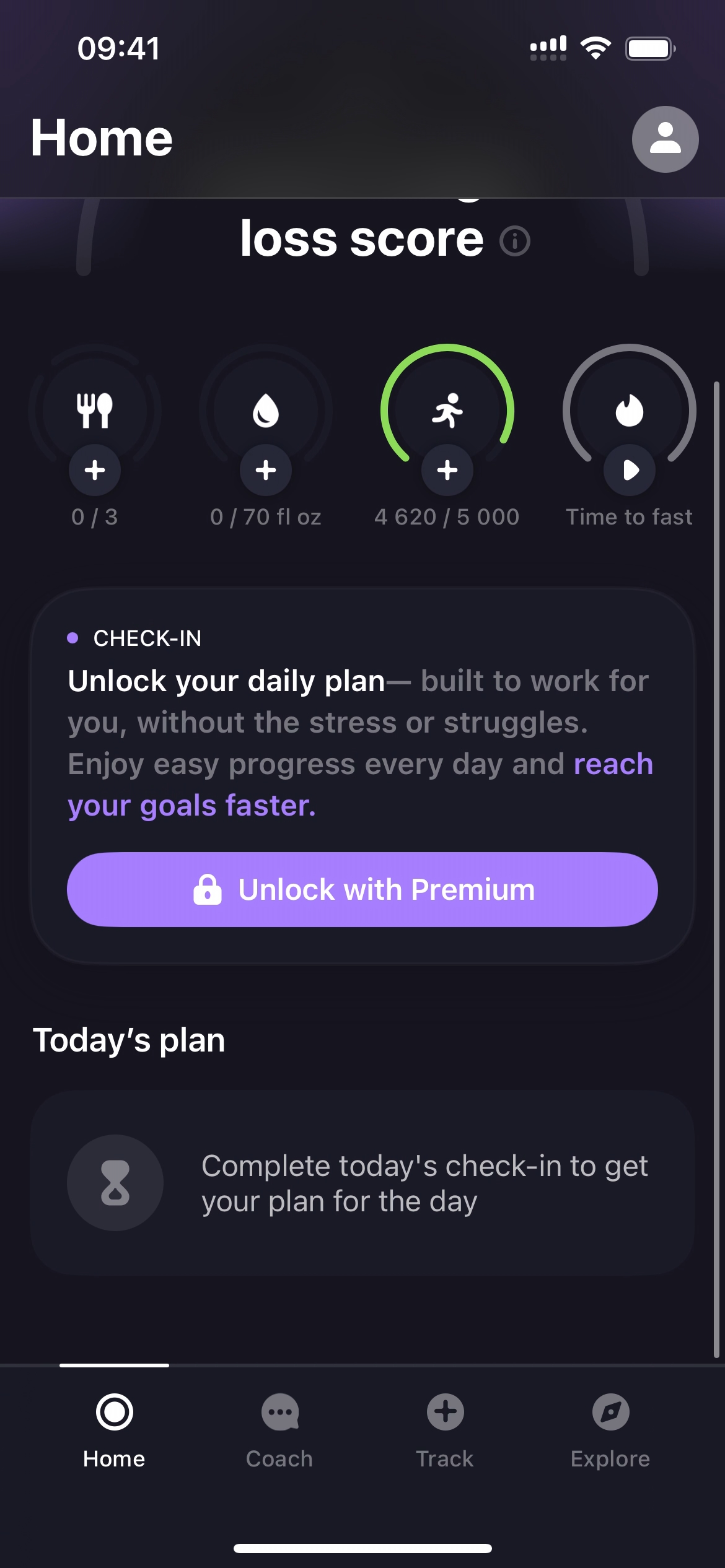Image resolution: width=725 pixels, height=1568 pixels.
Task: Start the fasting timer
Action: (630, 470)
